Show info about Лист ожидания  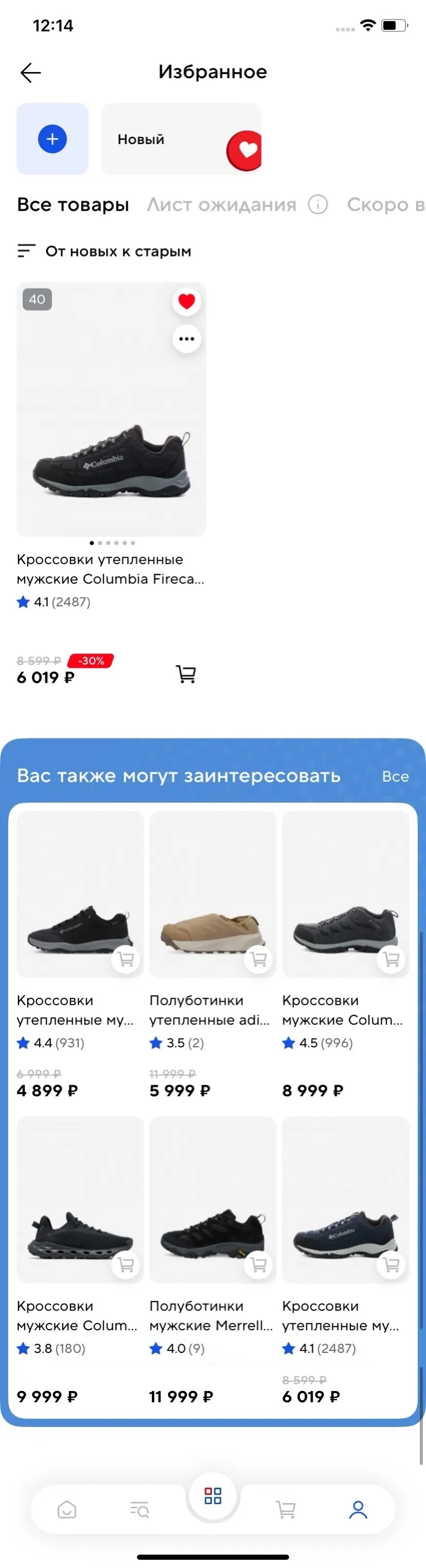point(317,204)
